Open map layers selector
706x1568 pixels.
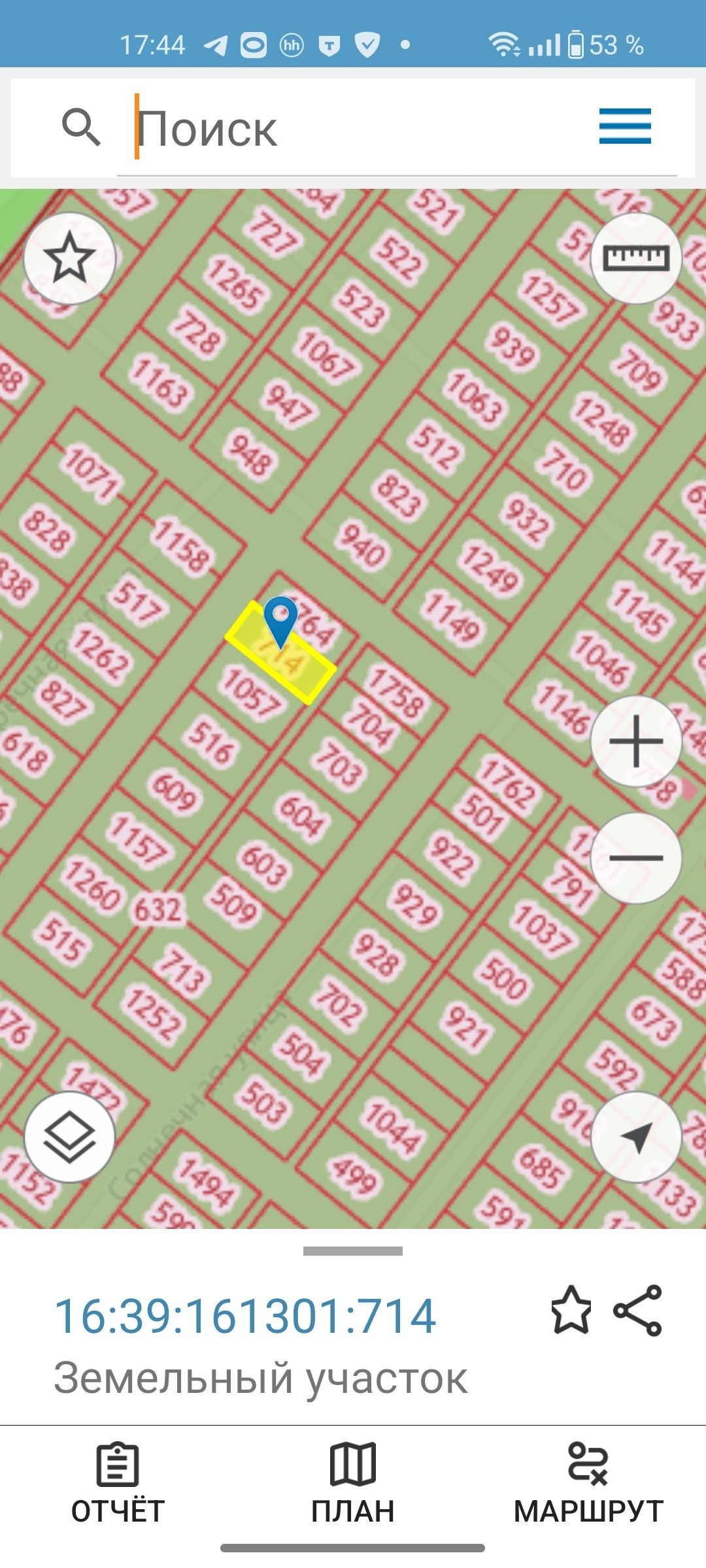[69, 1137]
